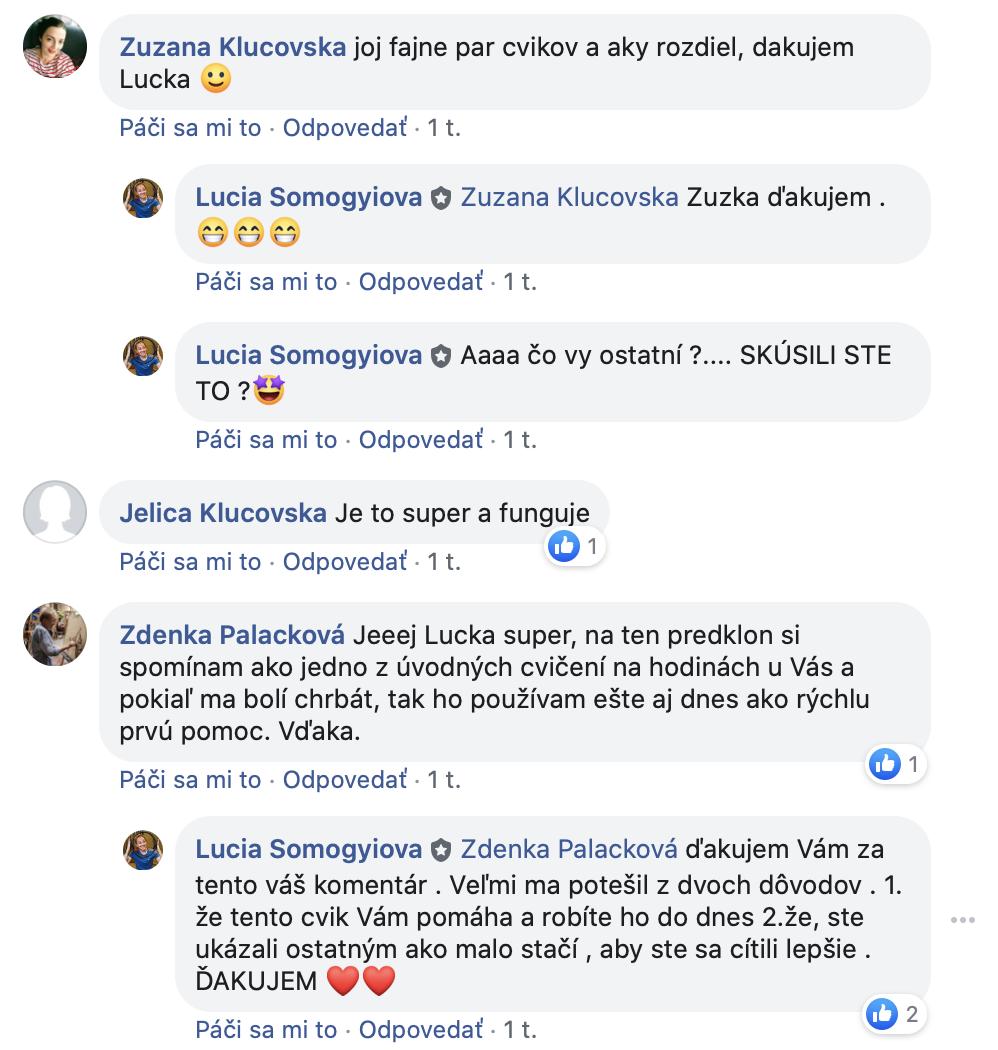Viewport: 998px width, 1050px height.
Task: Reply to Zdenka Palacková's comment
Action: point(345,780)
